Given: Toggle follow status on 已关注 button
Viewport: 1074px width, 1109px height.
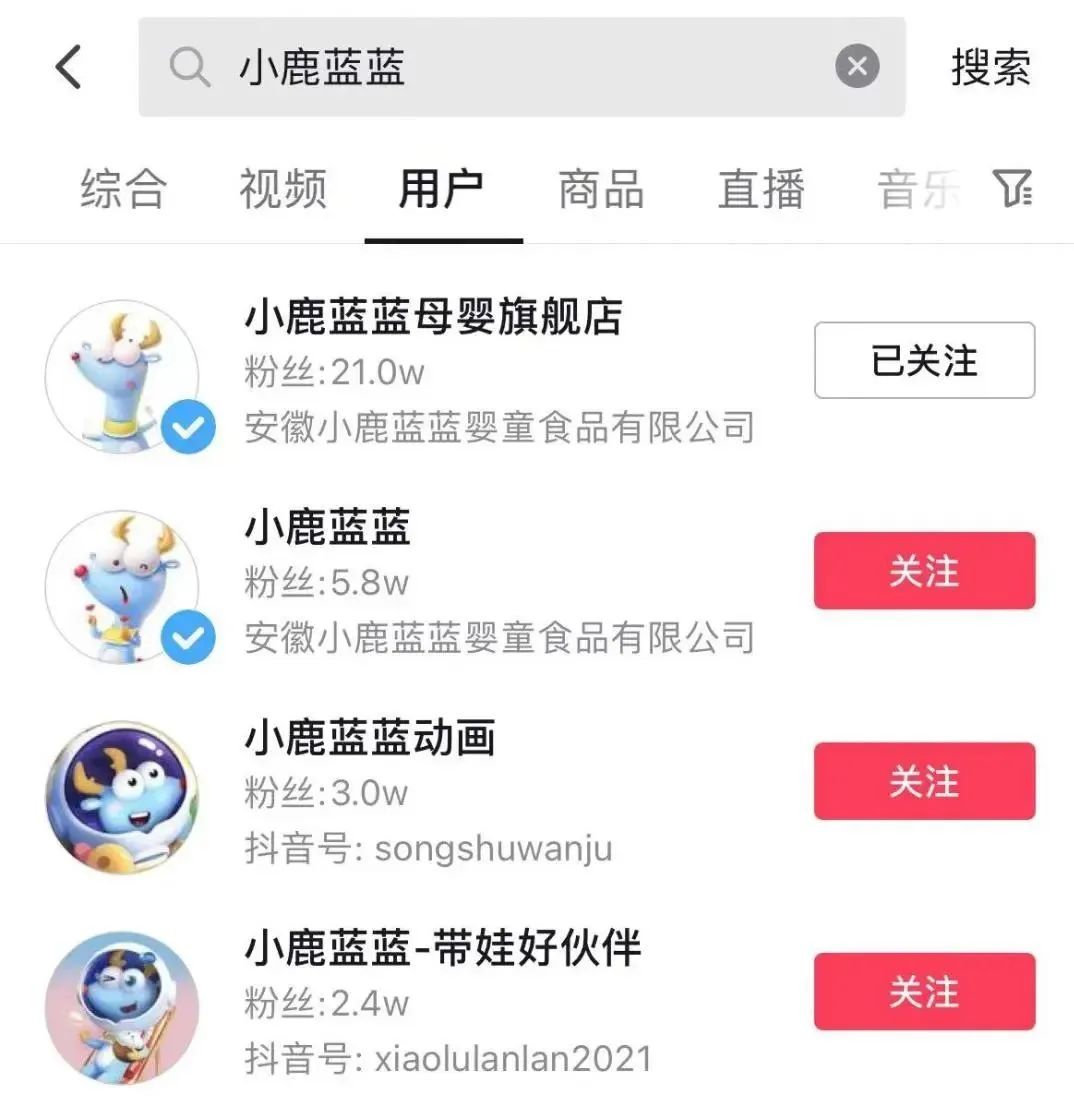Looking at the screenshot, I should click(923, 361).
